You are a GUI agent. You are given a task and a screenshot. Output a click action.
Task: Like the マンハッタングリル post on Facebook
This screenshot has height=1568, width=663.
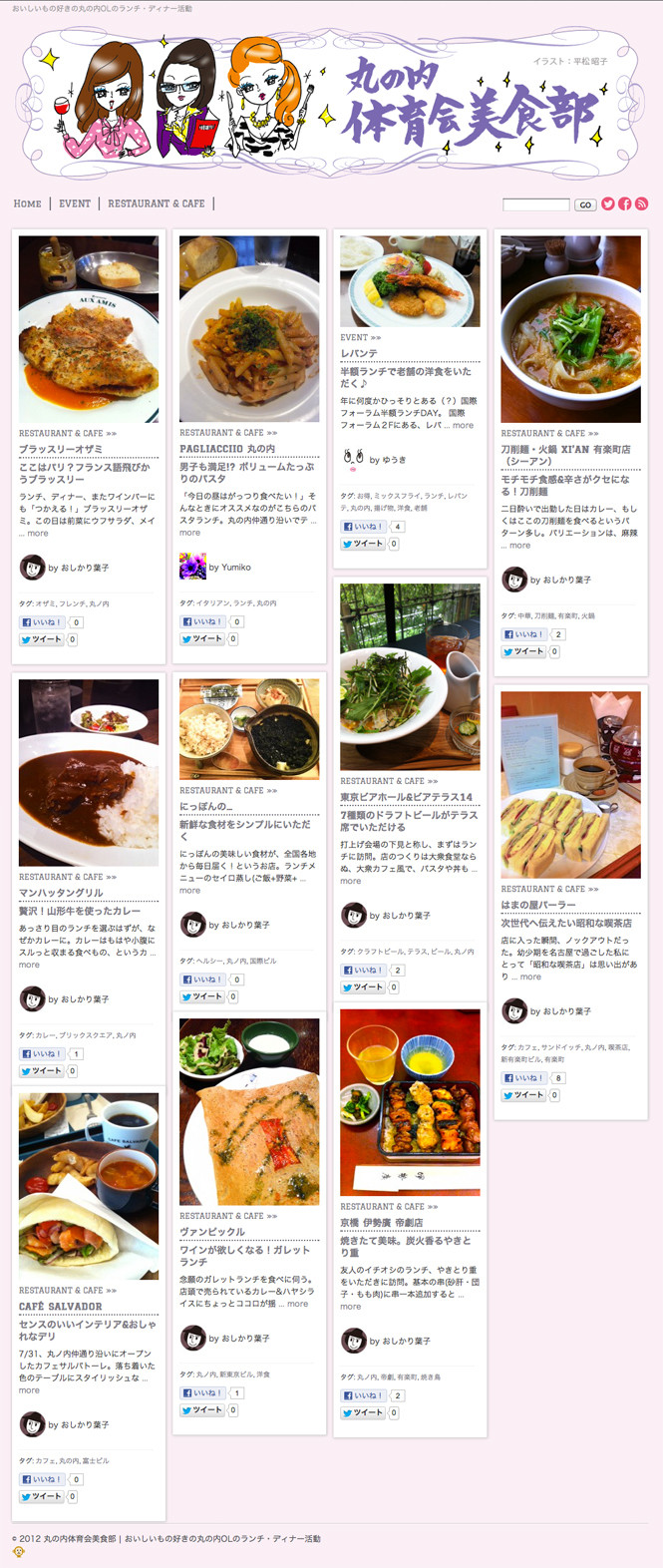(x=43, y=1053)
